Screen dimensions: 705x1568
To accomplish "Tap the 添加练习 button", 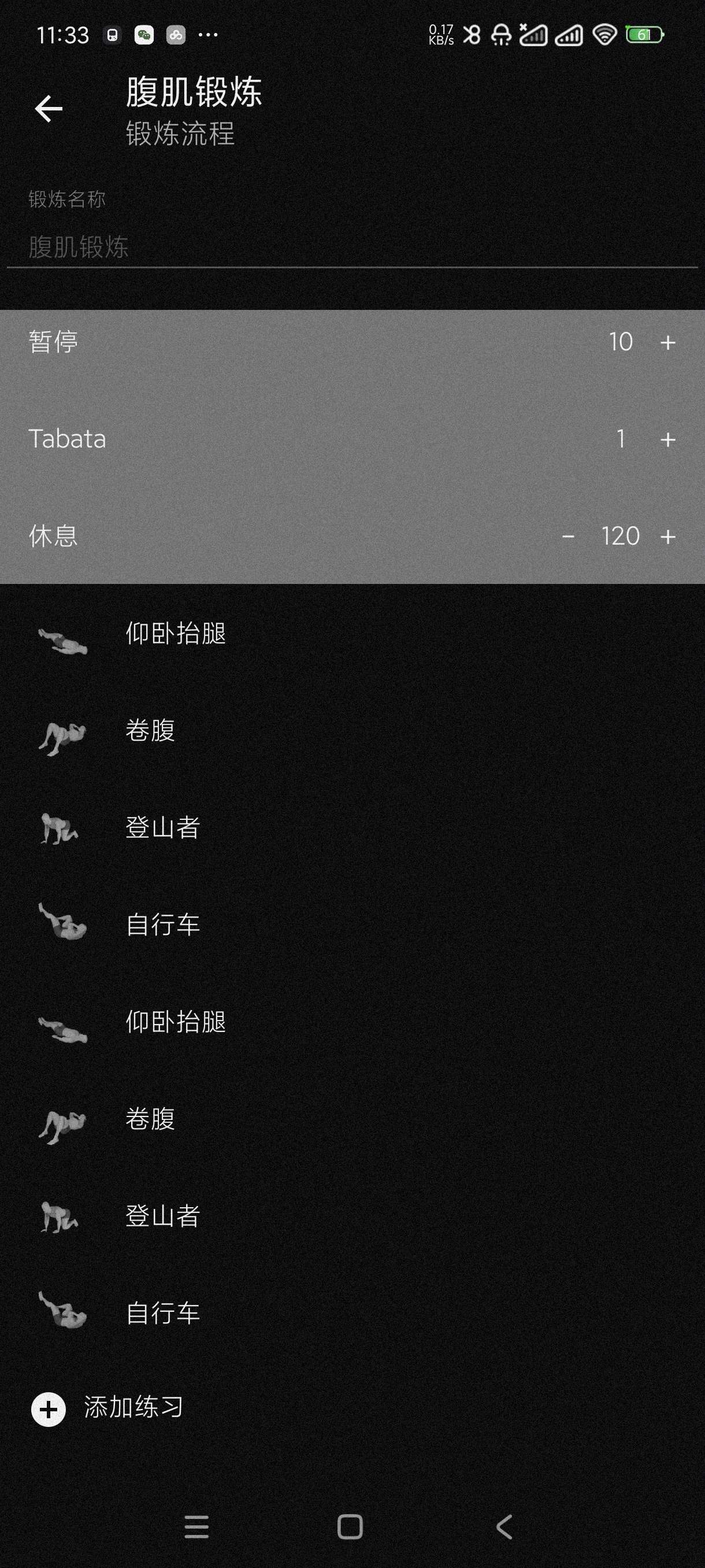I will point(107,1408).
